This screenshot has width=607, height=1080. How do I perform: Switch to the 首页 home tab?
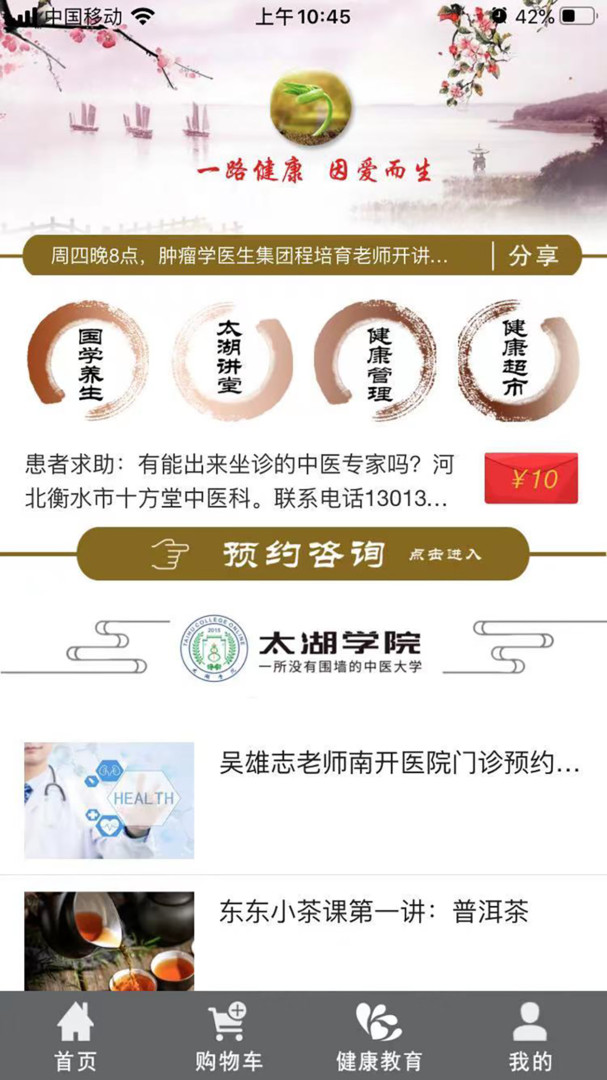click(x=75, y=1036)
